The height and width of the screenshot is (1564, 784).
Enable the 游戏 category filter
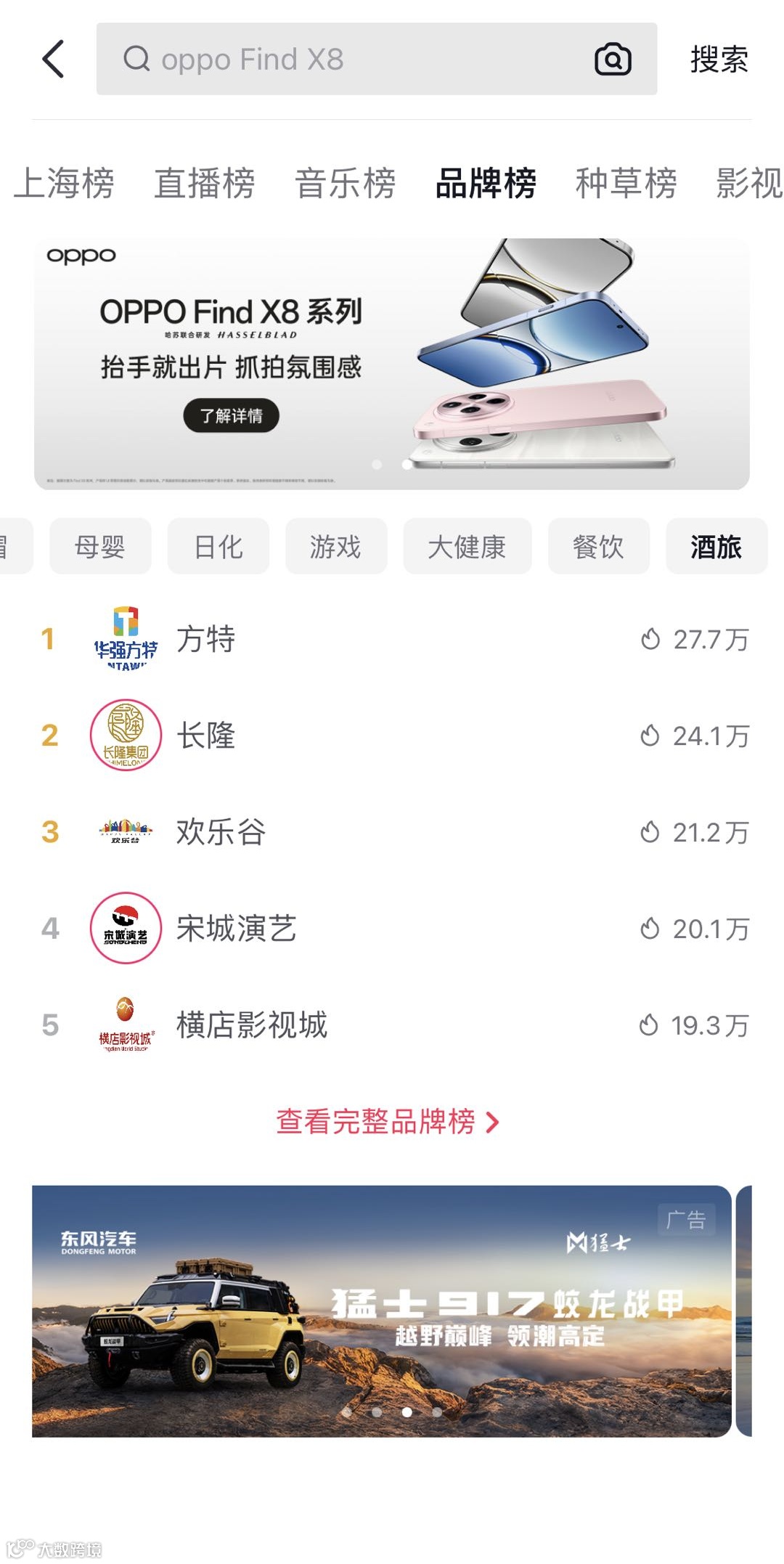pyautogui.click(x=337, y=547)
